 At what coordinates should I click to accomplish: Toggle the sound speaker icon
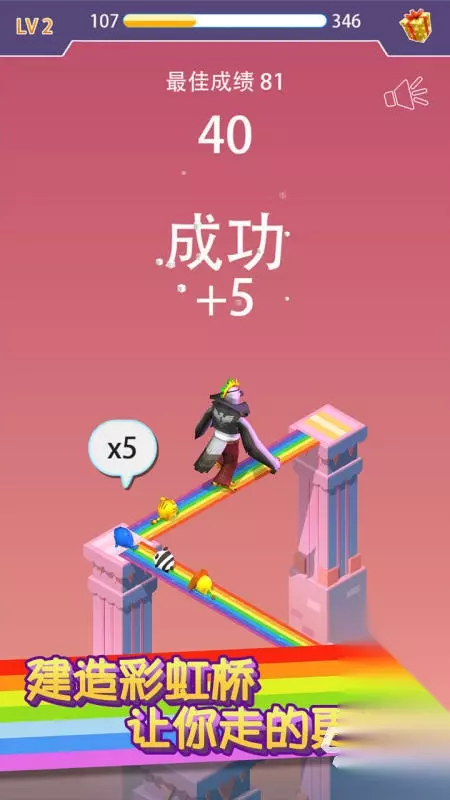tap(406, 94)
